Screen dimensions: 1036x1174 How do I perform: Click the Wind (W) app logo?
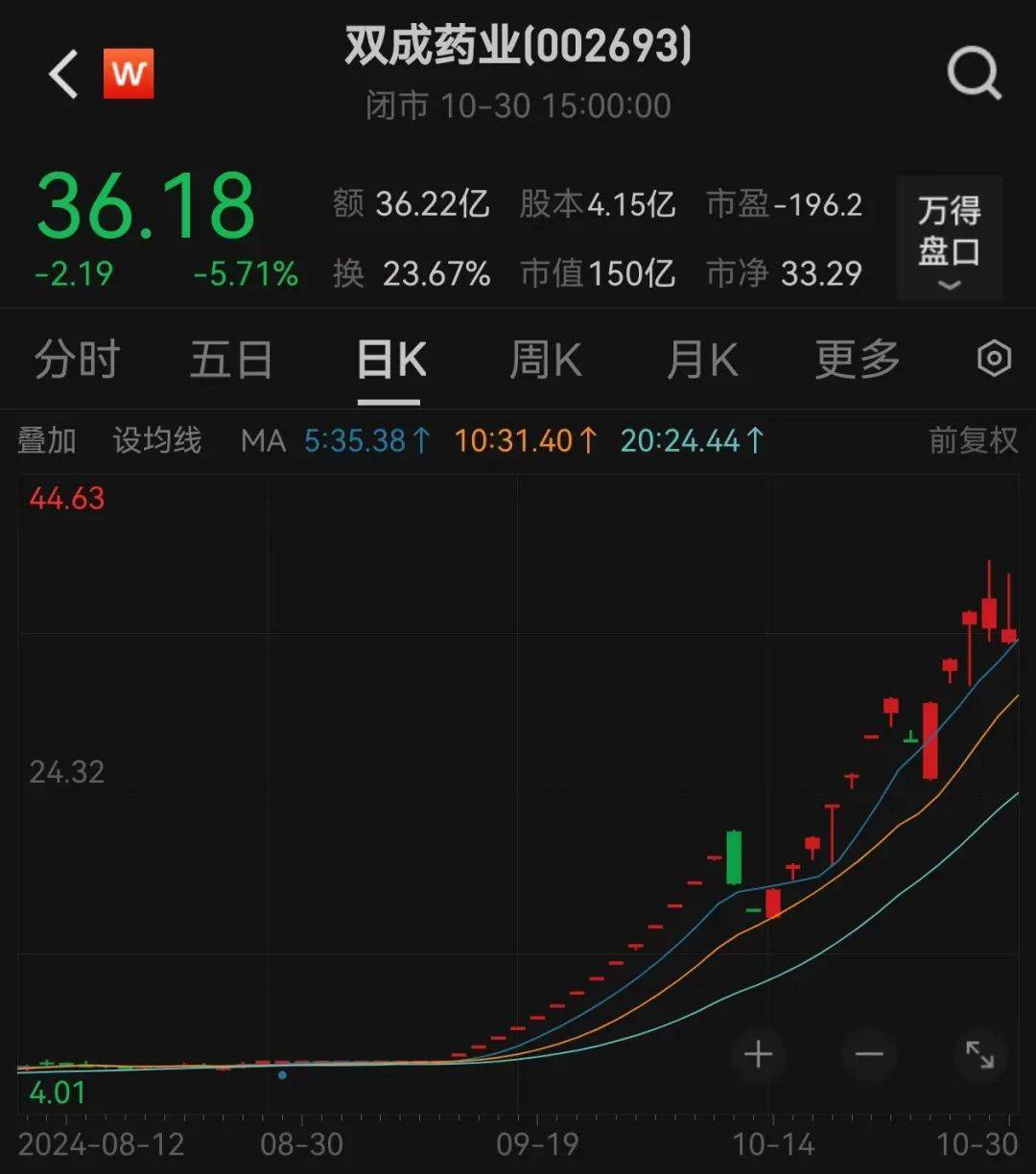[129, 72]
